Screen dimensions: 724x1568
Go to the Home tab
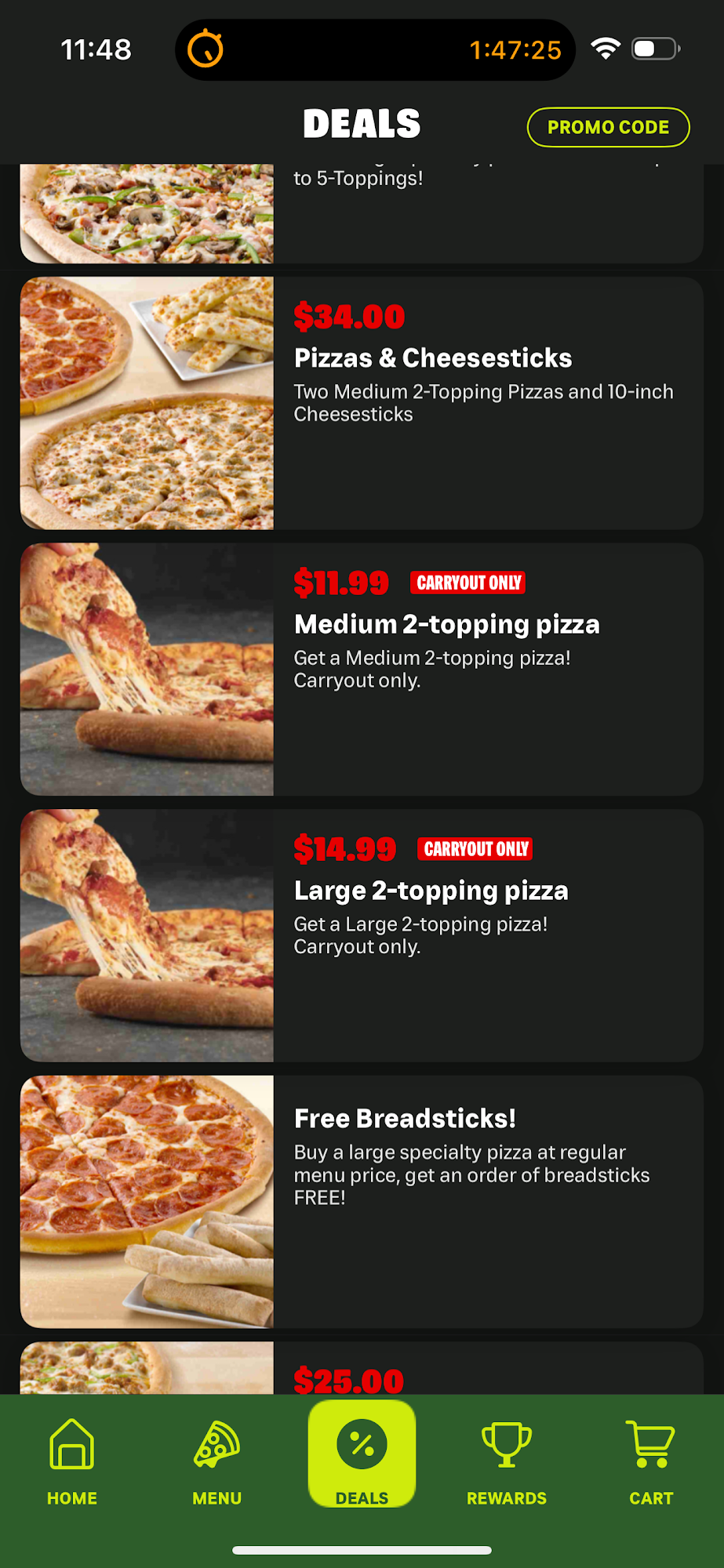(x=72, y=1463)
